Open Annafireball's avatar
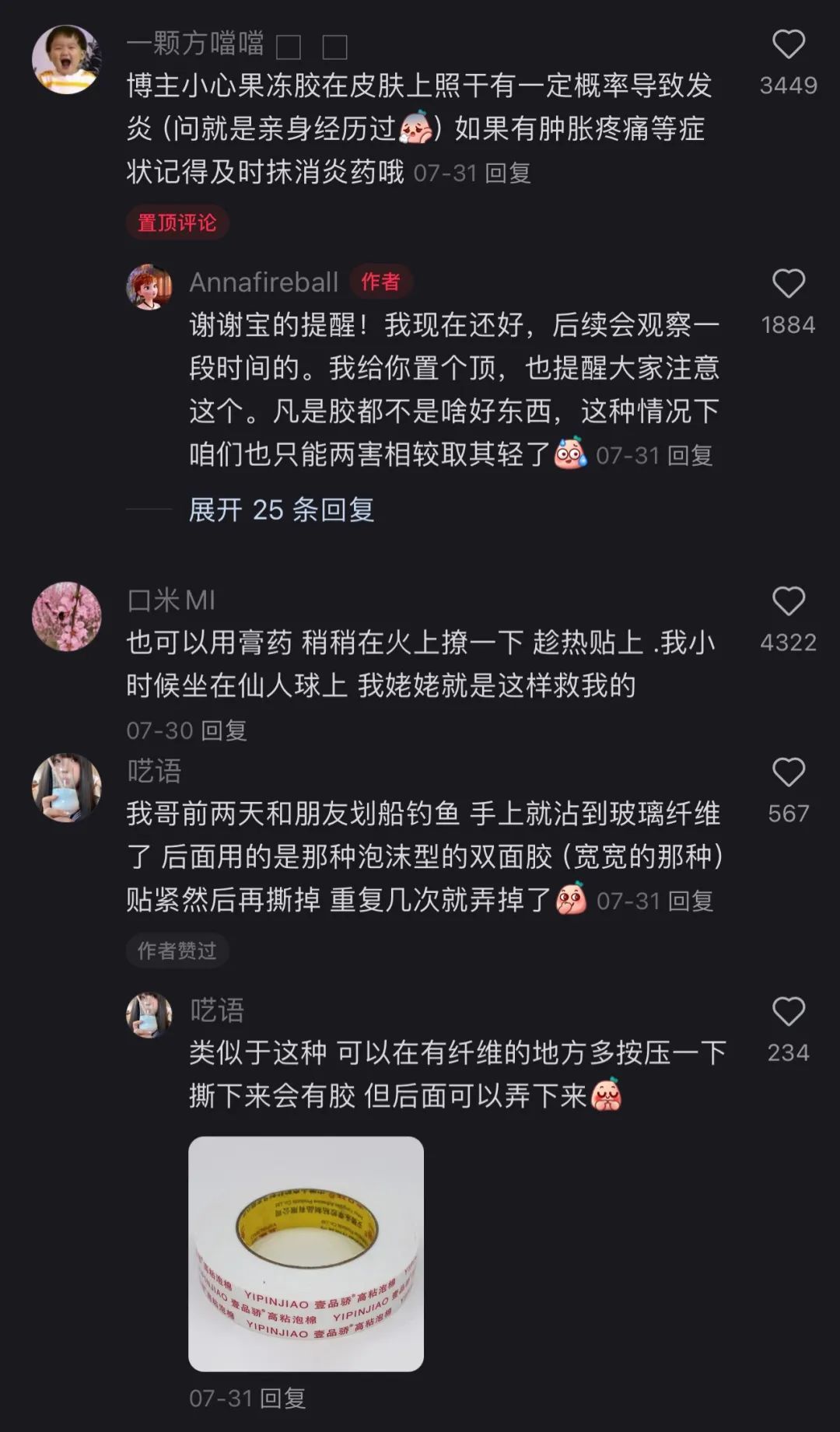 tap(149, 287)
